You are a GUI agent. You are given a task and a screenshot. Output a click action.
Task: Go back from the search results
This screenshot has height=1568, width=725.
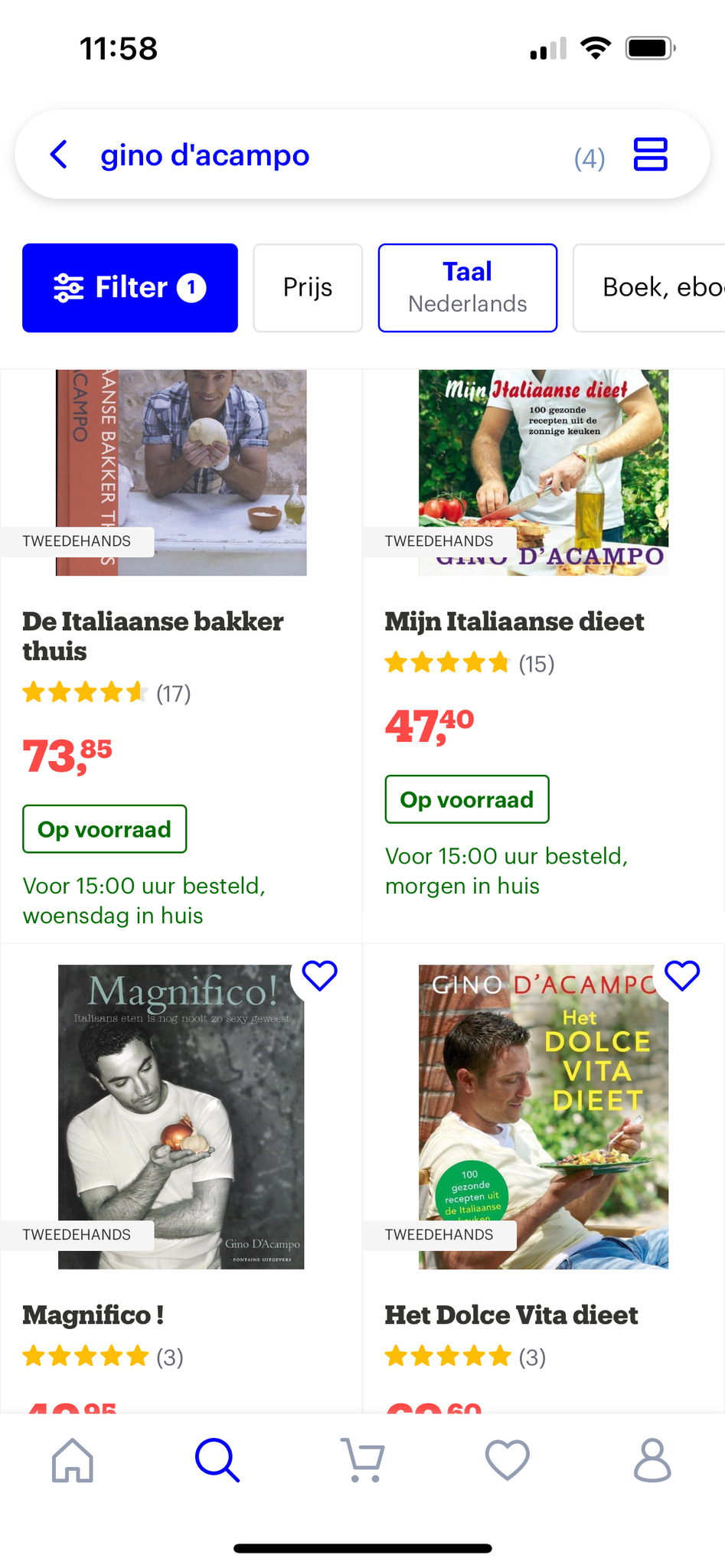[x=59, y=155]
